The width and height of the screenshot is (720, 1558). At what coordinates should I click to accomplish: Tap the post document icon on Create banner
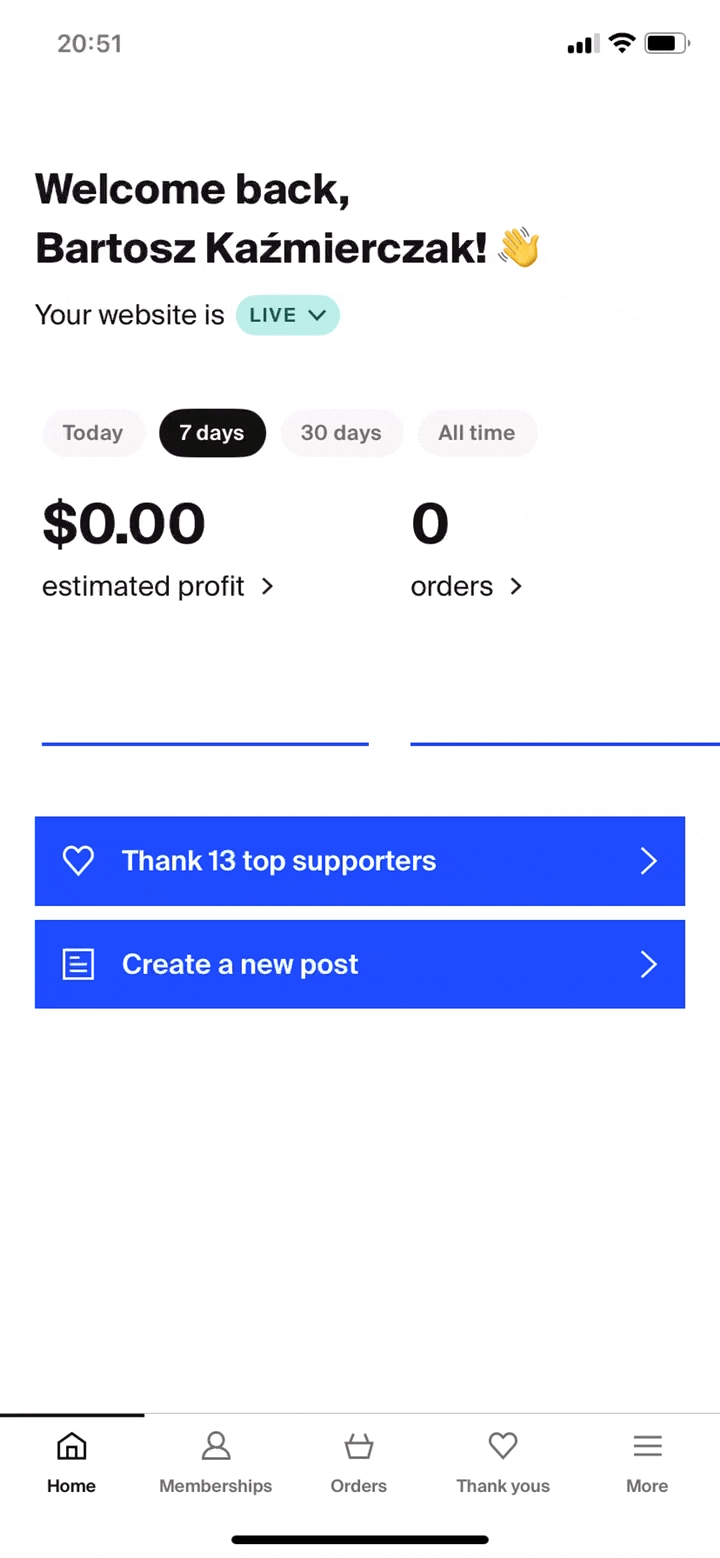(78, 964)
